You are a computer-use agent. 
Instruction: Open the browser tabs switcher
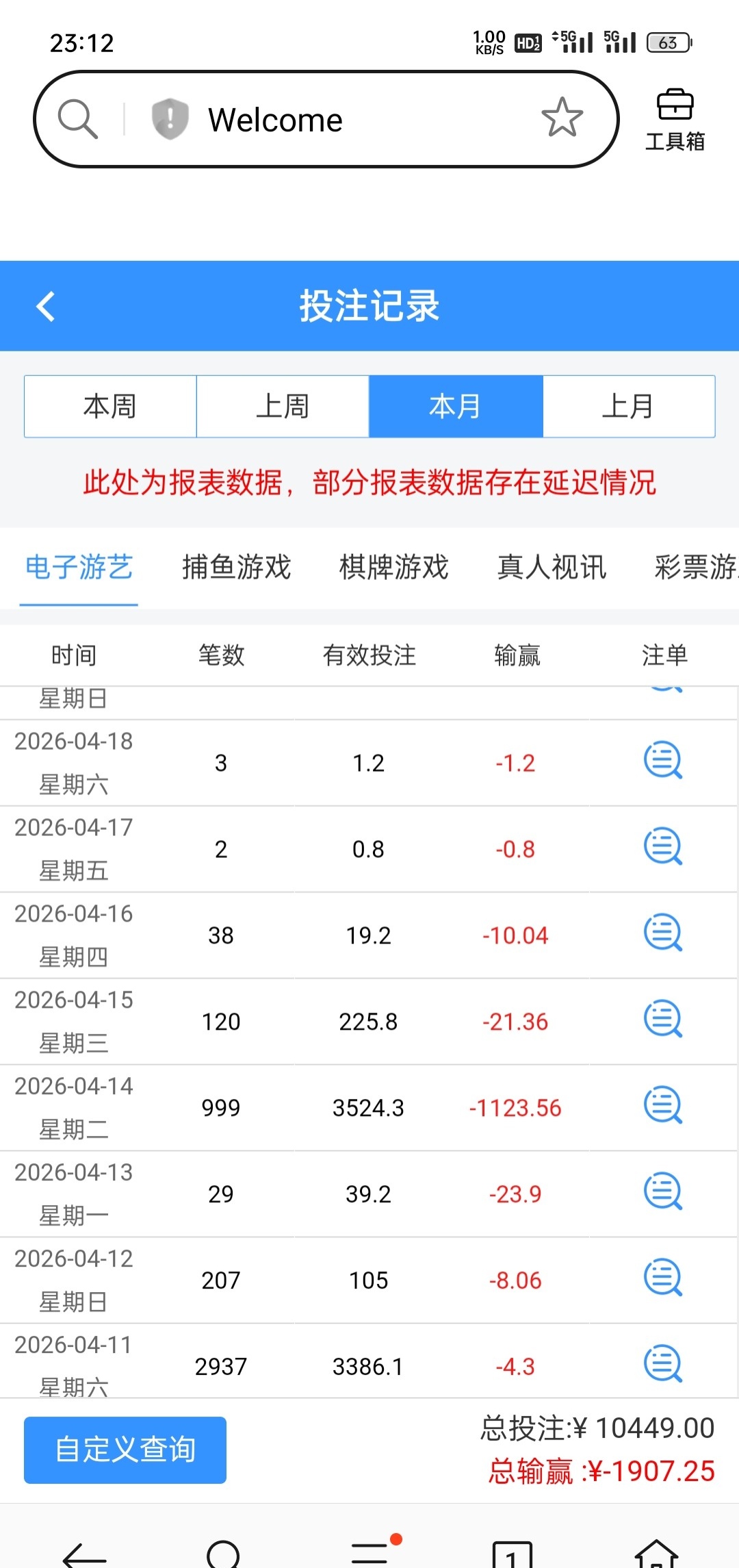click(512, 1554)
